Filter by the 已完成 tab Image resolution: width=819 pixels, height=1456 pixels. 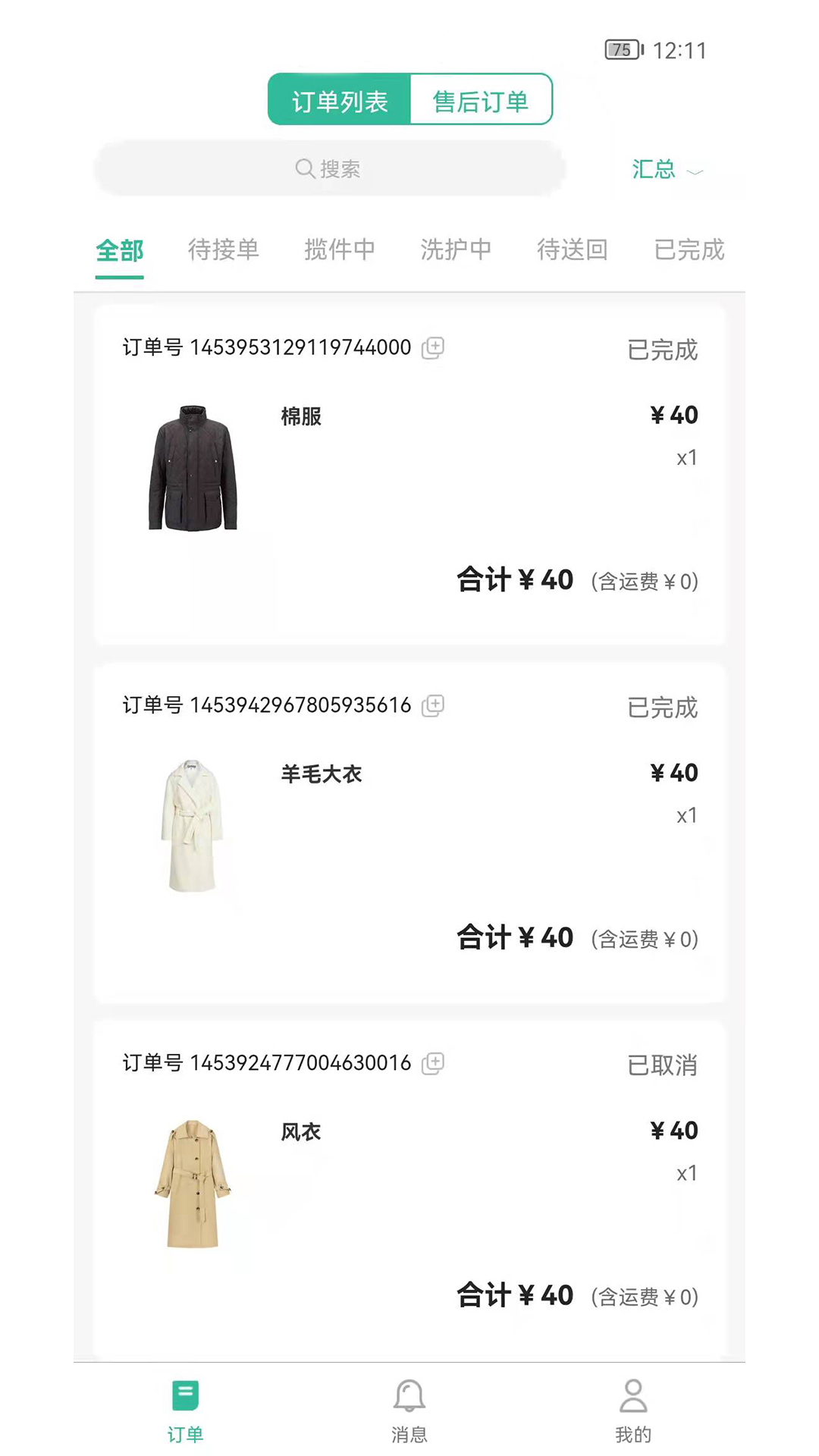click(x=689, y=249)
